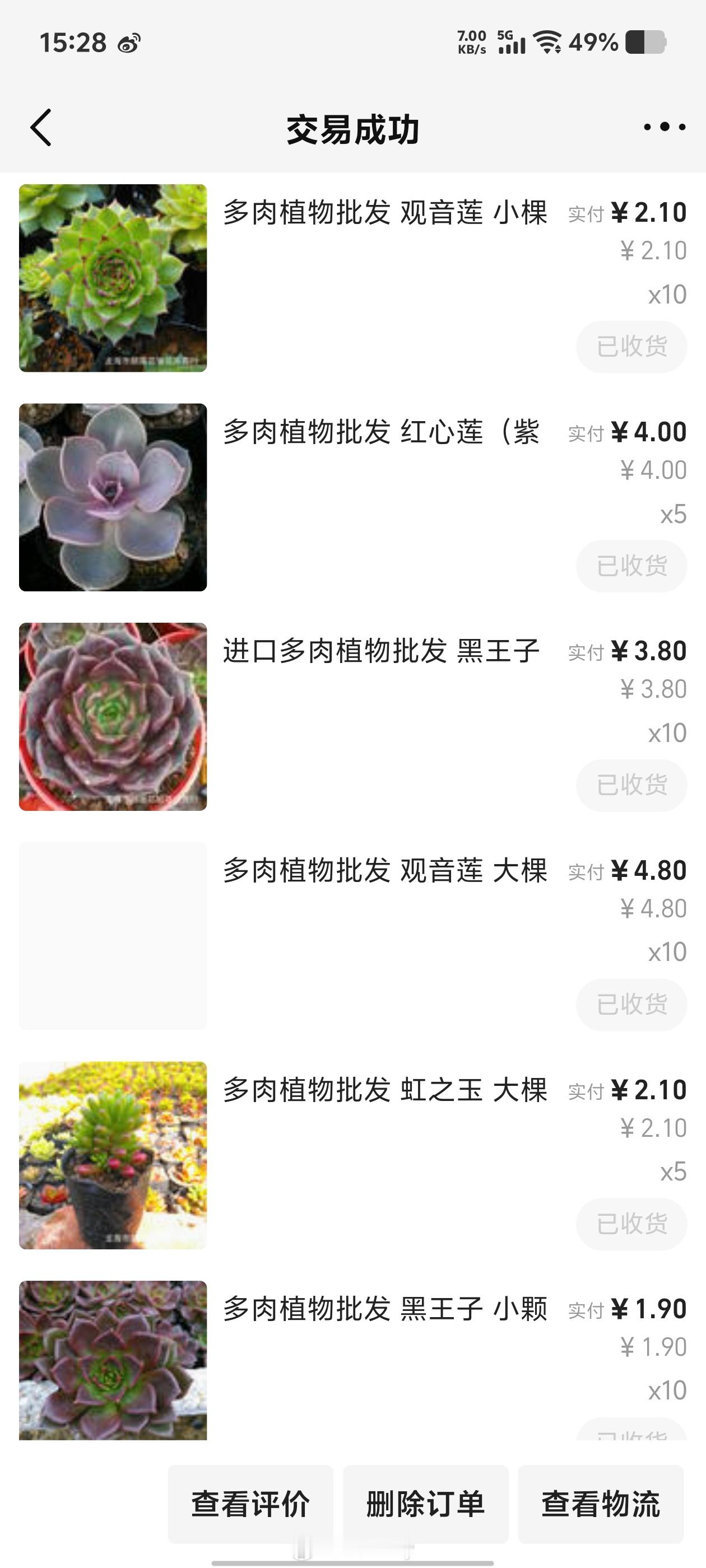Tap the 已收货 button for 观音莲 小棵
706x1568 pixels.
click(631, 347)
